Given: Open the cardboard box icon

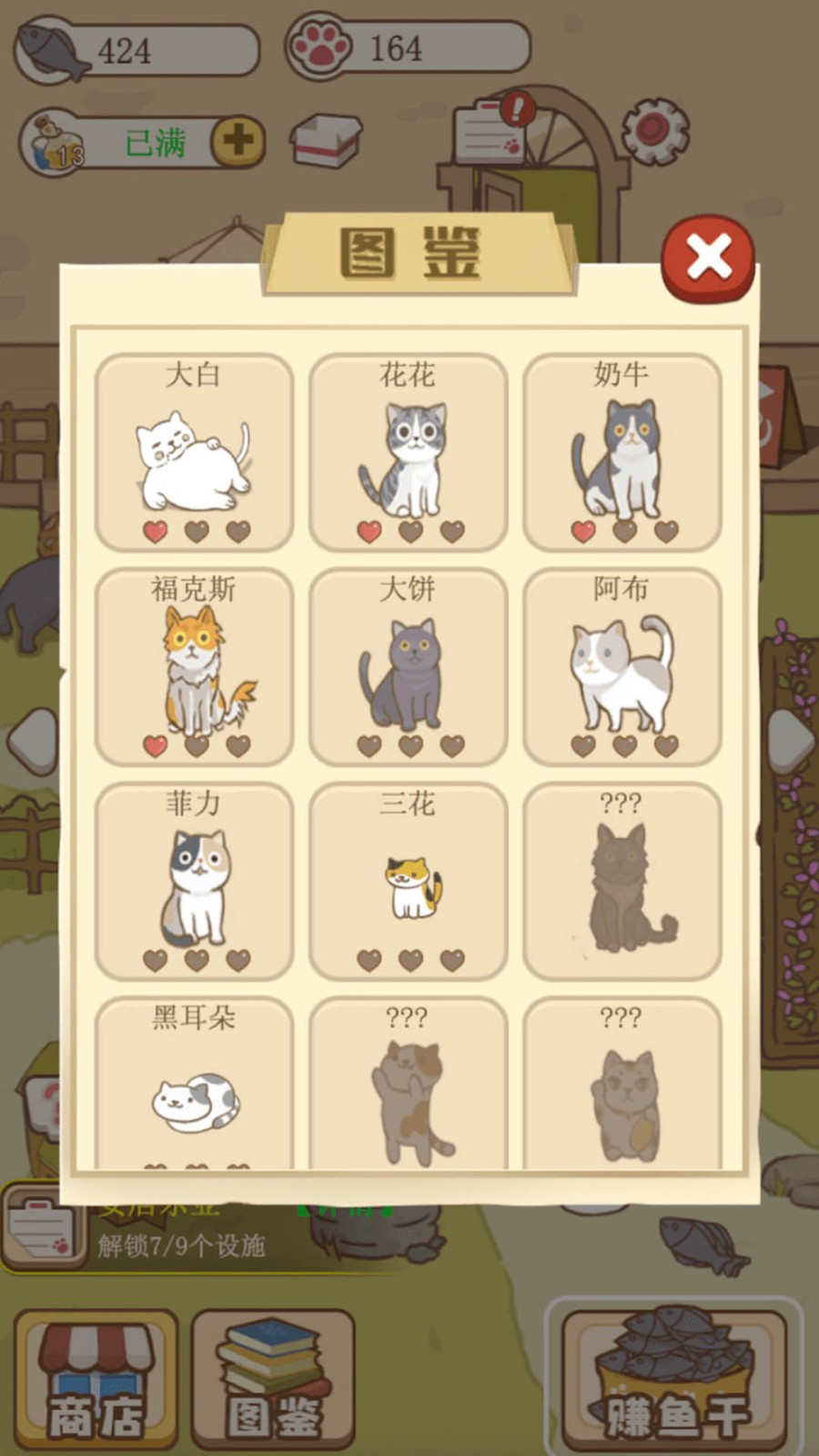Looking at the screenshot, I should coord(326,139).
